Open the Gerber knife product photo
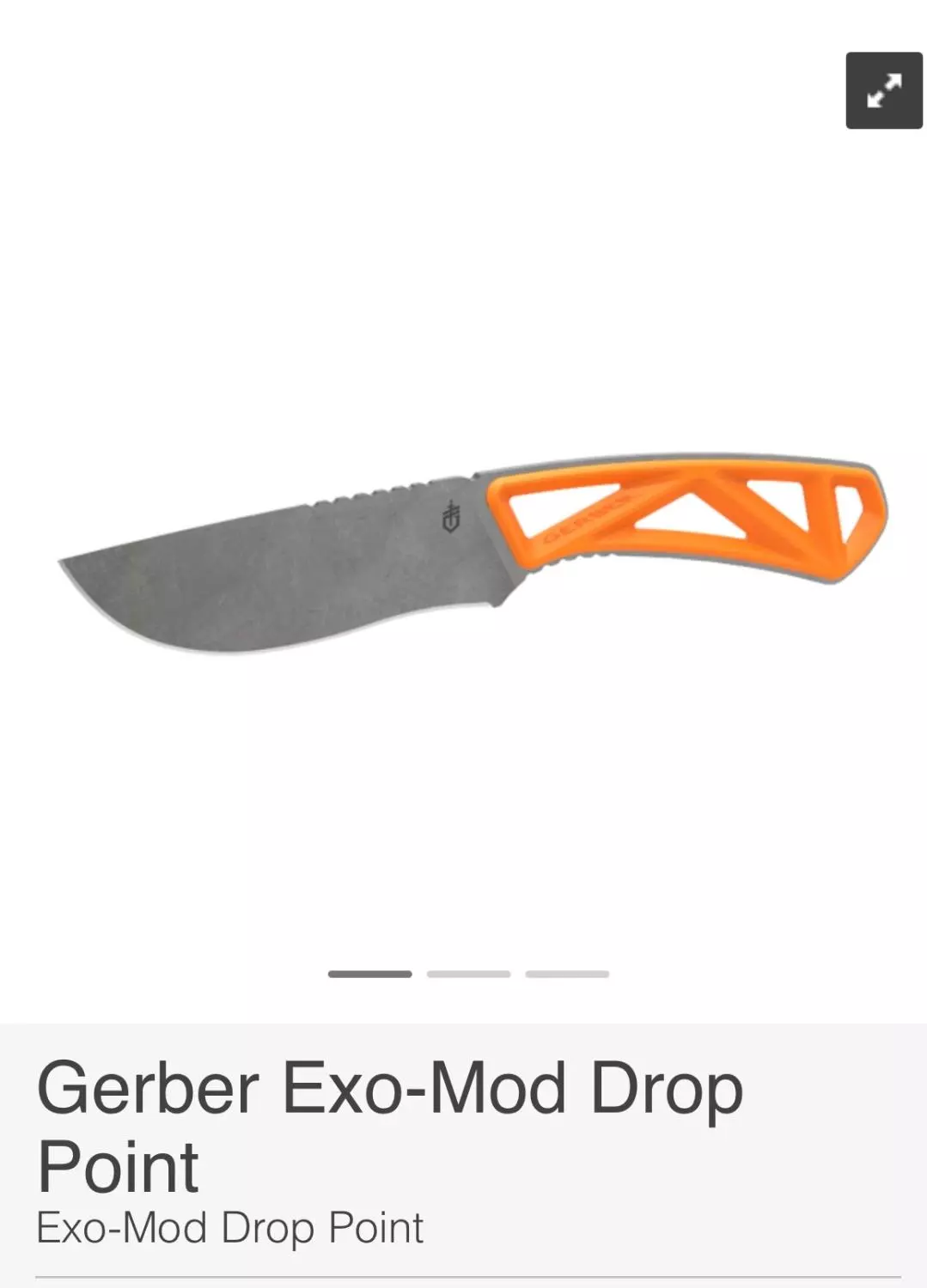 coord(473,550)
